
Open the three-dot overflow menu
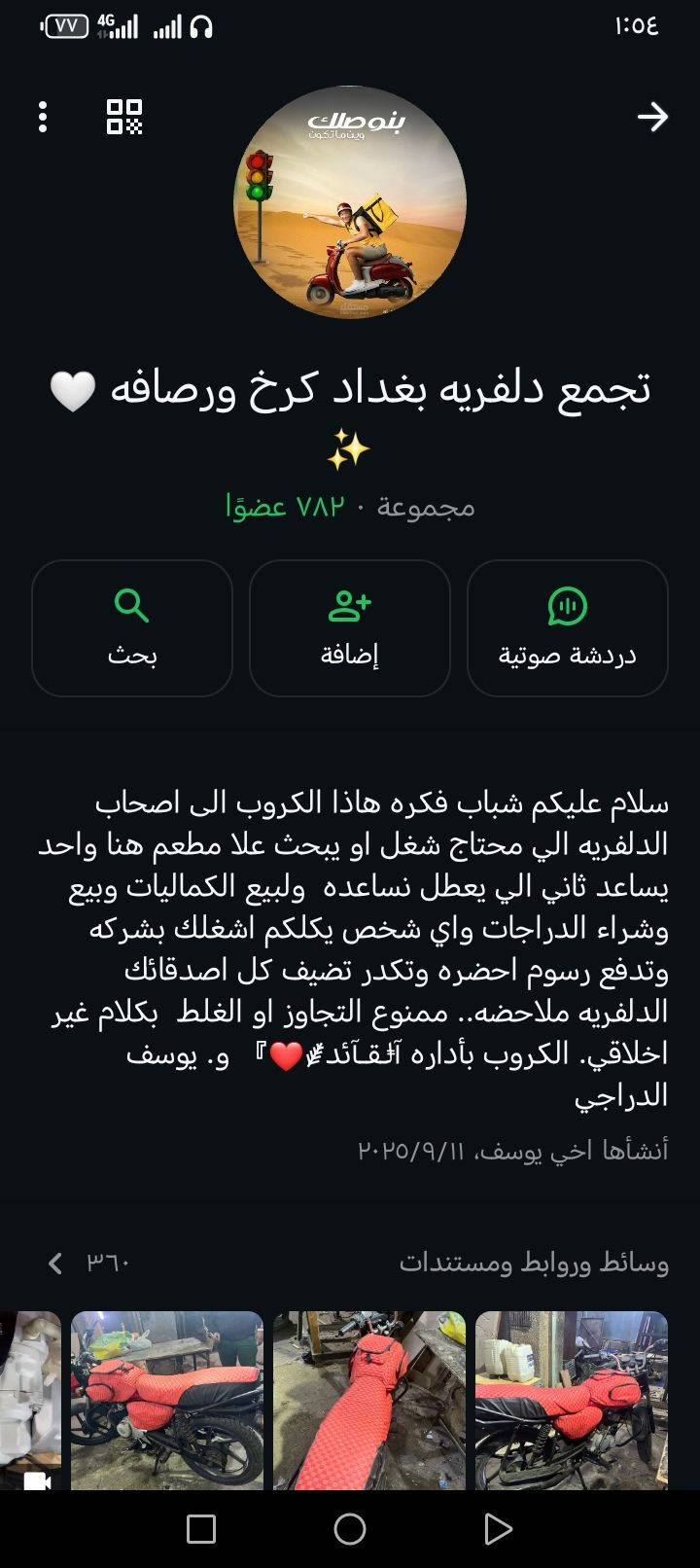(43, 117)
